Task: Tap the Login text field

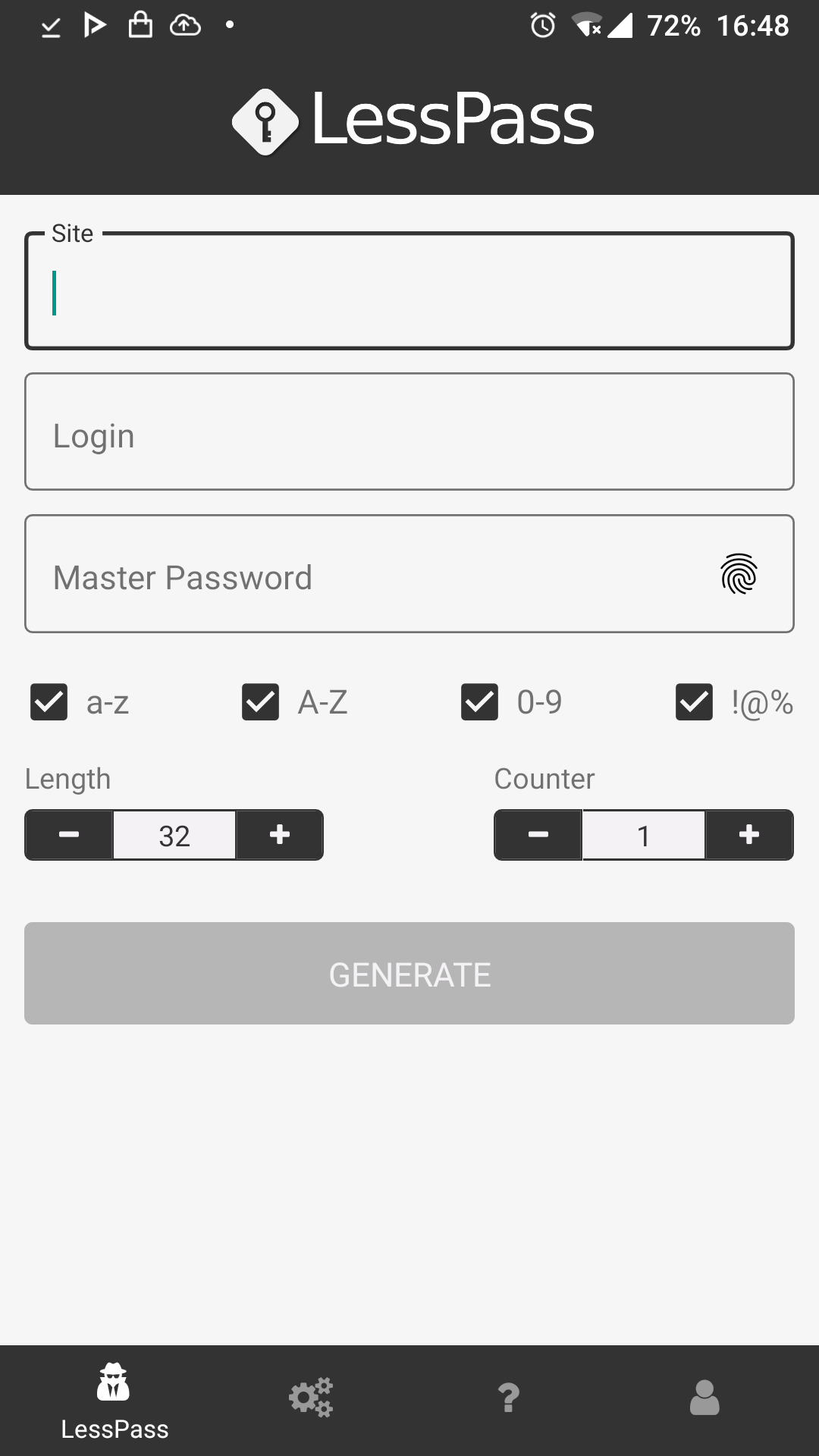Action: pyautogui.click(x=409, y=432)
